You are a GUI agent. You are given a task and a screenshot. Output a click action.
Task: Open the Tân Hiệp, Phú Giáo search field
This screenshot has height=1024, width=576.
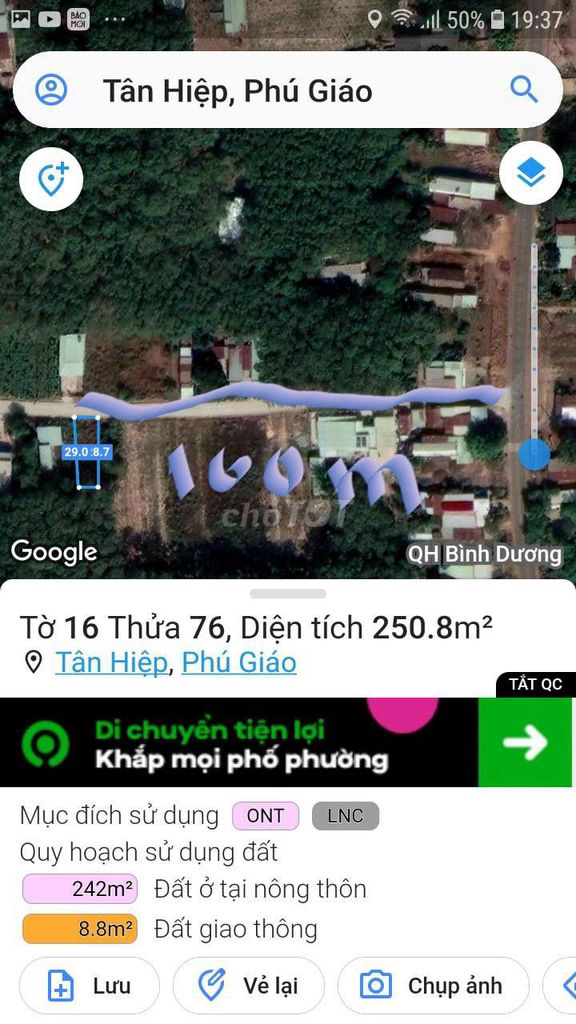(x=287, y=90)
